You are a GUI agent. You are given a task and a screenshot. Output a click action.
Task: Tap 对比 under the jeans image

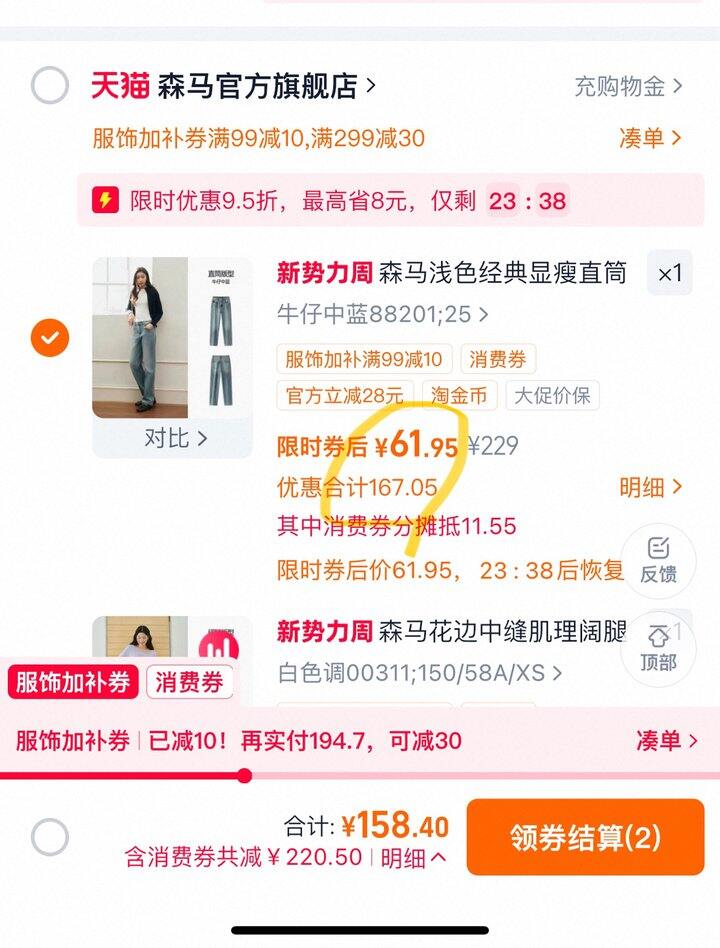click(174, 438)
